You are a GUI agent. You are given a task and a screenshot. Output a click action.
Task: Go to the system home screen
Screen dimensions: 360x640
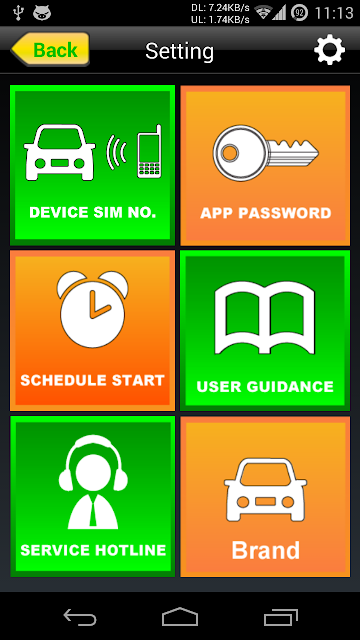pos(180,616)
